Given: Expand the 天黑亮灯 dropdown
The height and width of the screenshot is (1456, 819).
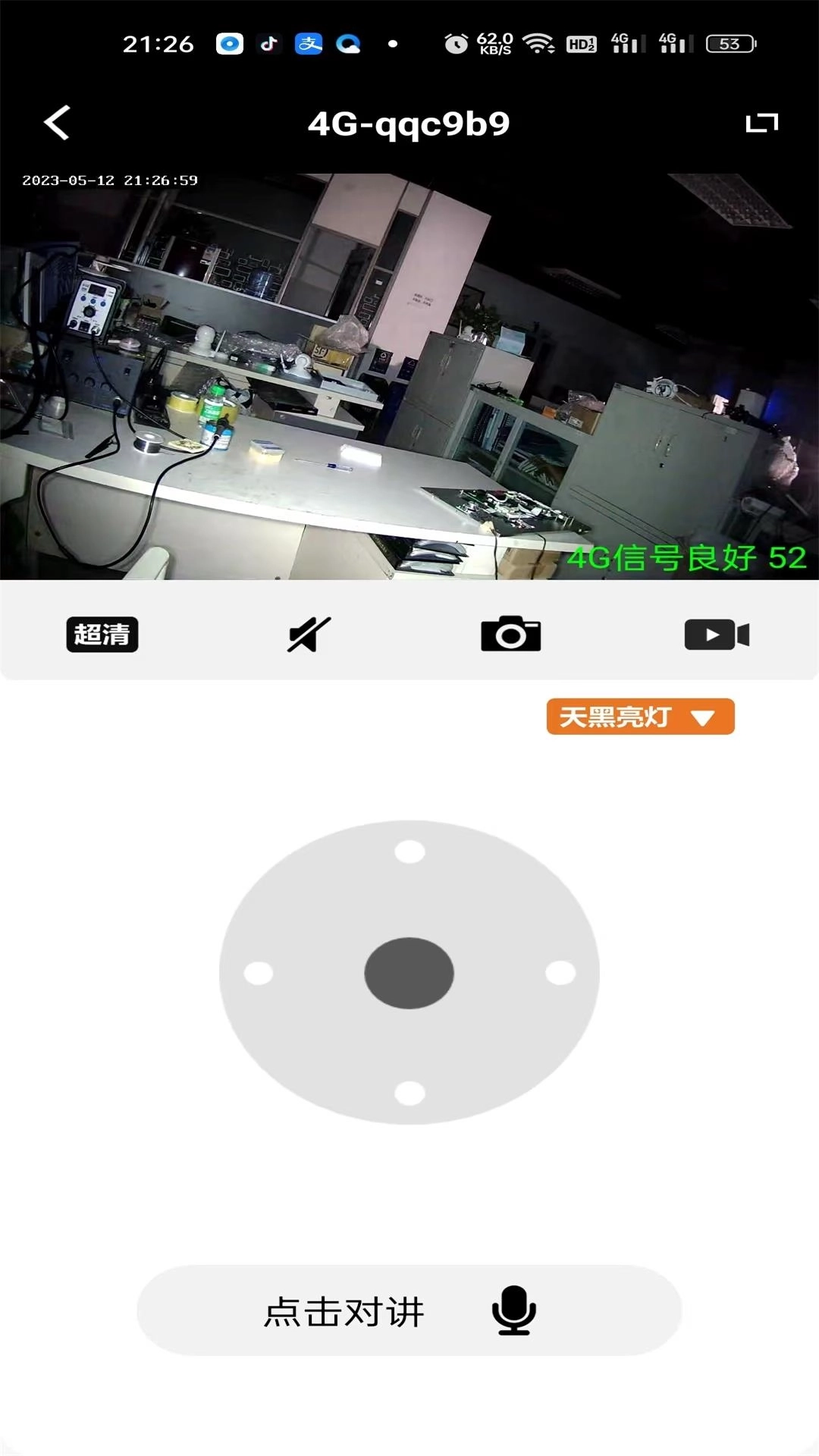Looking at the screenshot, I should (x=640, y=717).
